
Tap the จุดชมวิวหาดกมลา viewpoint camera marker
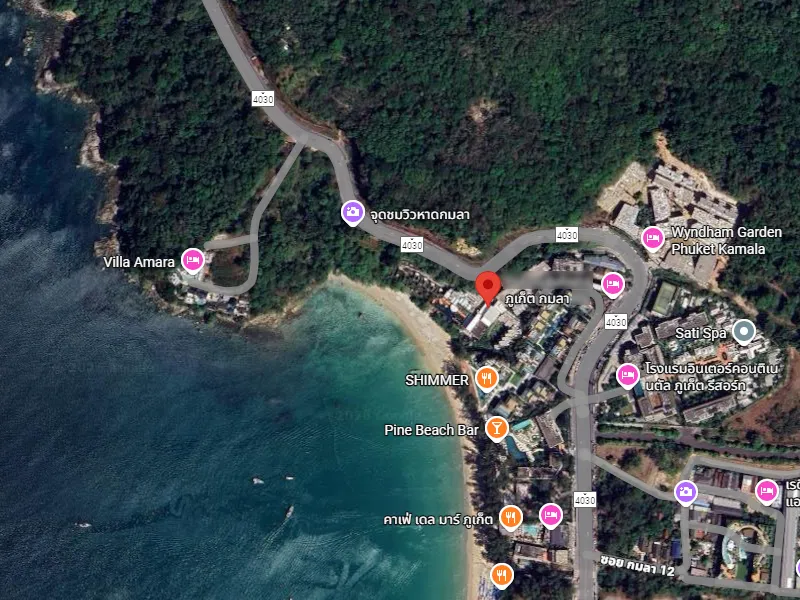(352, 212)
